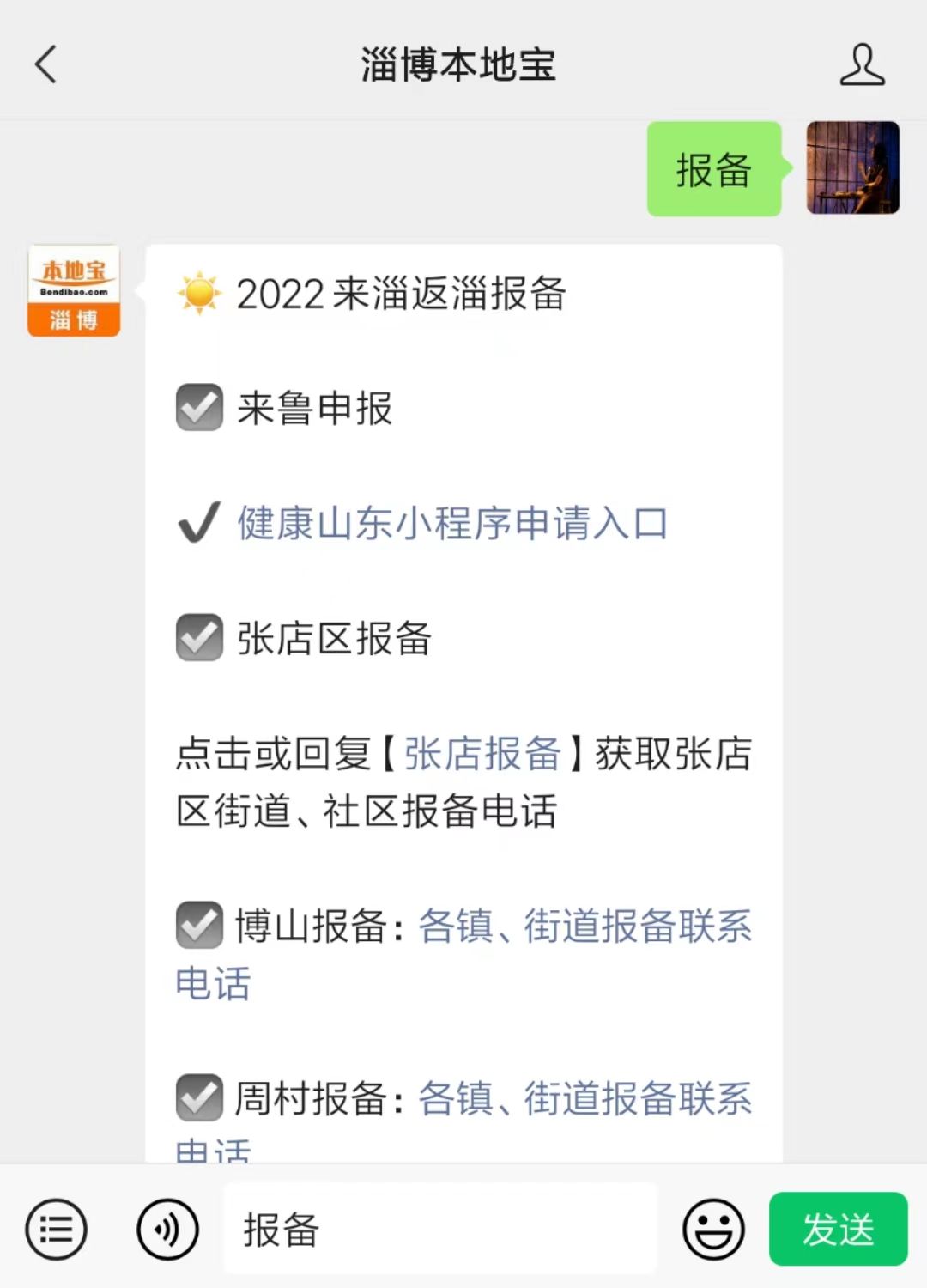Focus the message input field

[439, 1230]
